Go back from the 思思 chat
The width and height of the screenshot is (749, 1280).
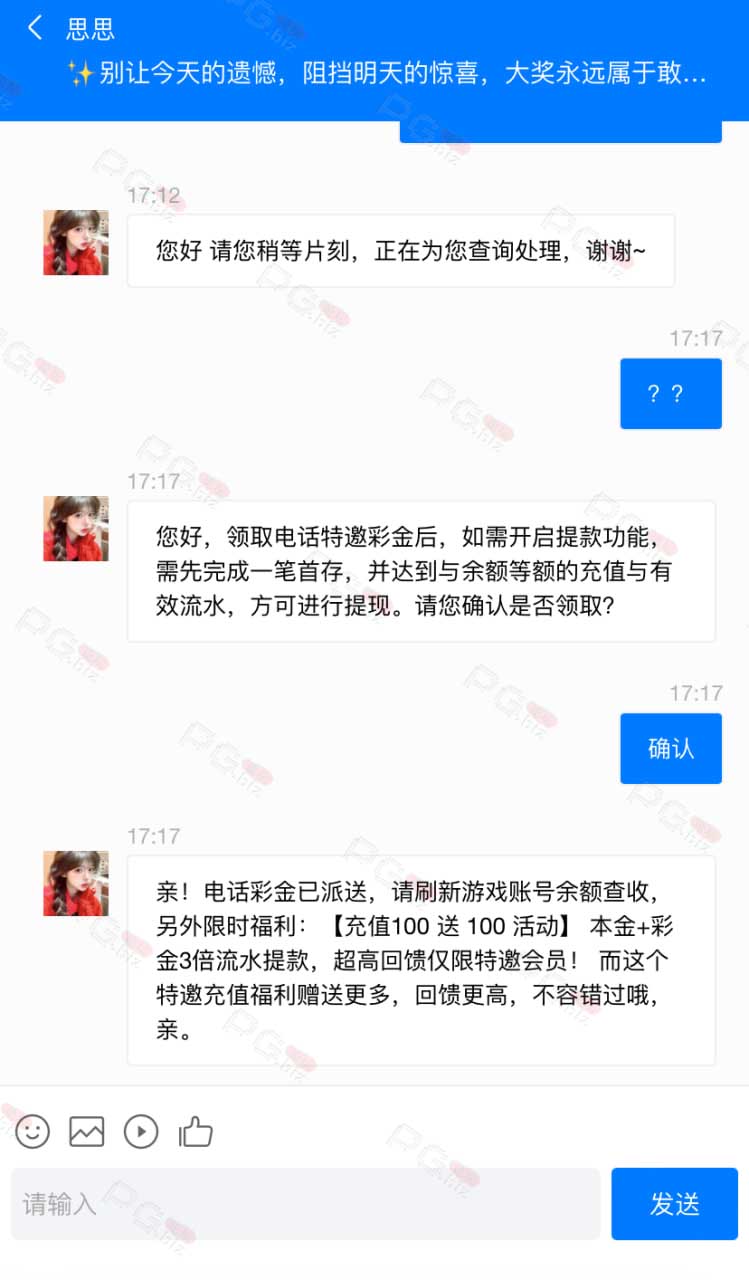tap(35, 28)
